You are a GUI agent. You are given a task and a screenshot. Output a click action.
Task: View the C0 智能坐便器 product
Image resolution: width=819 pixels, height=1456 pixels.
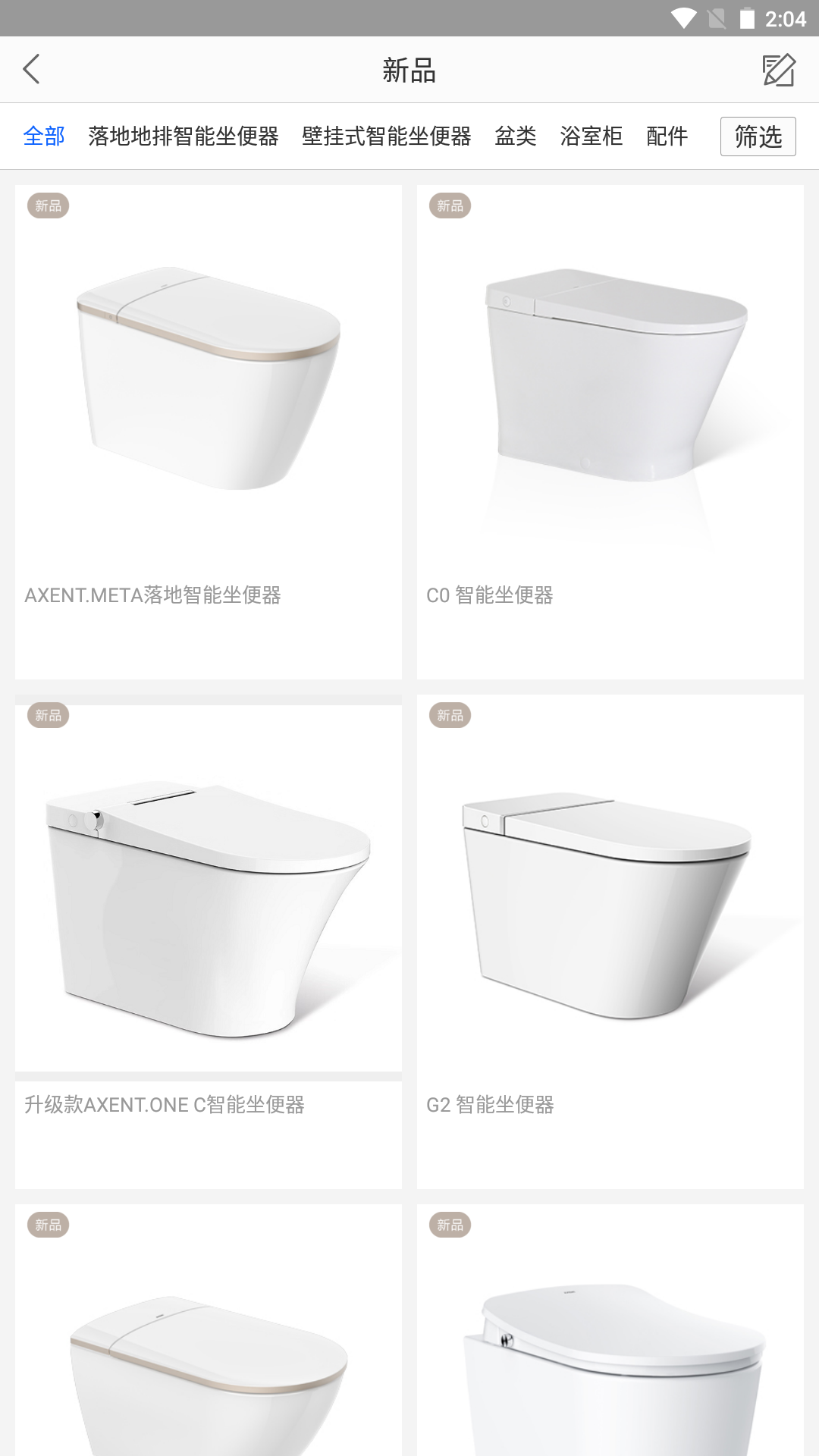610,432
